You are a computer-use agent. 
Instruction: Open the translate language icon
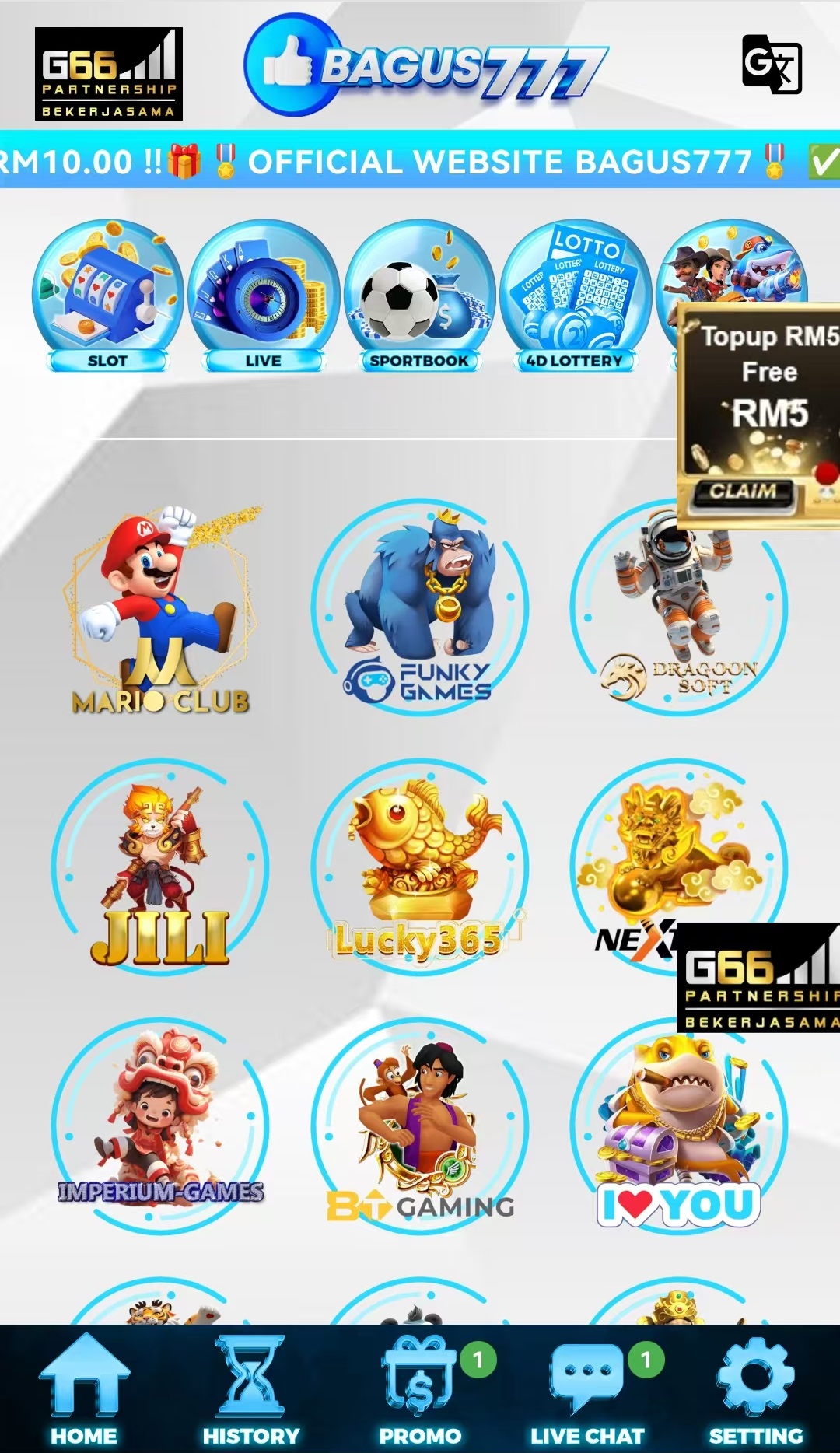tap(772, 65)
